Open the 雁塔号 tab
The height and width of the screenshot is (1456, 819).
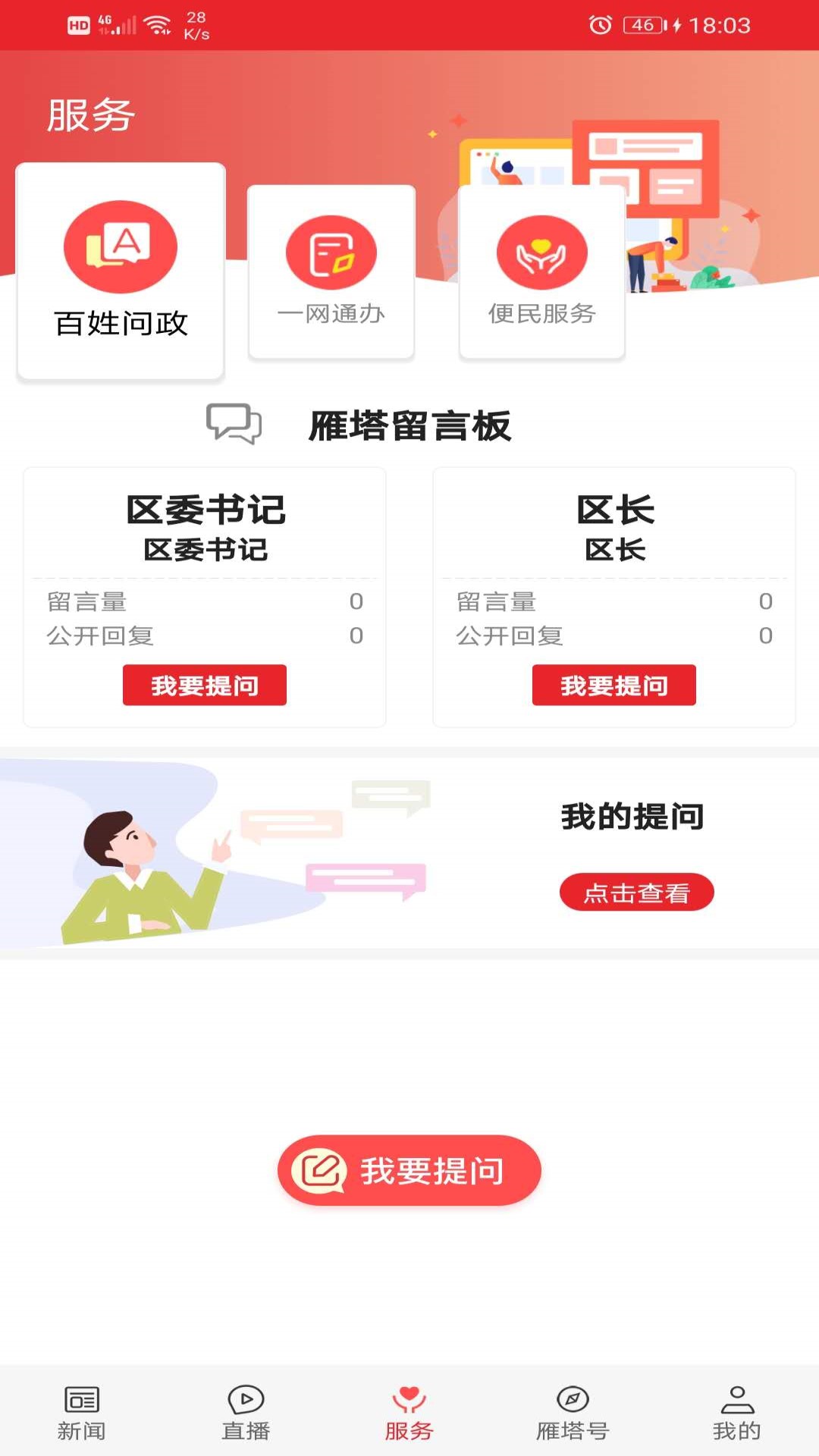click(573, 1413)
